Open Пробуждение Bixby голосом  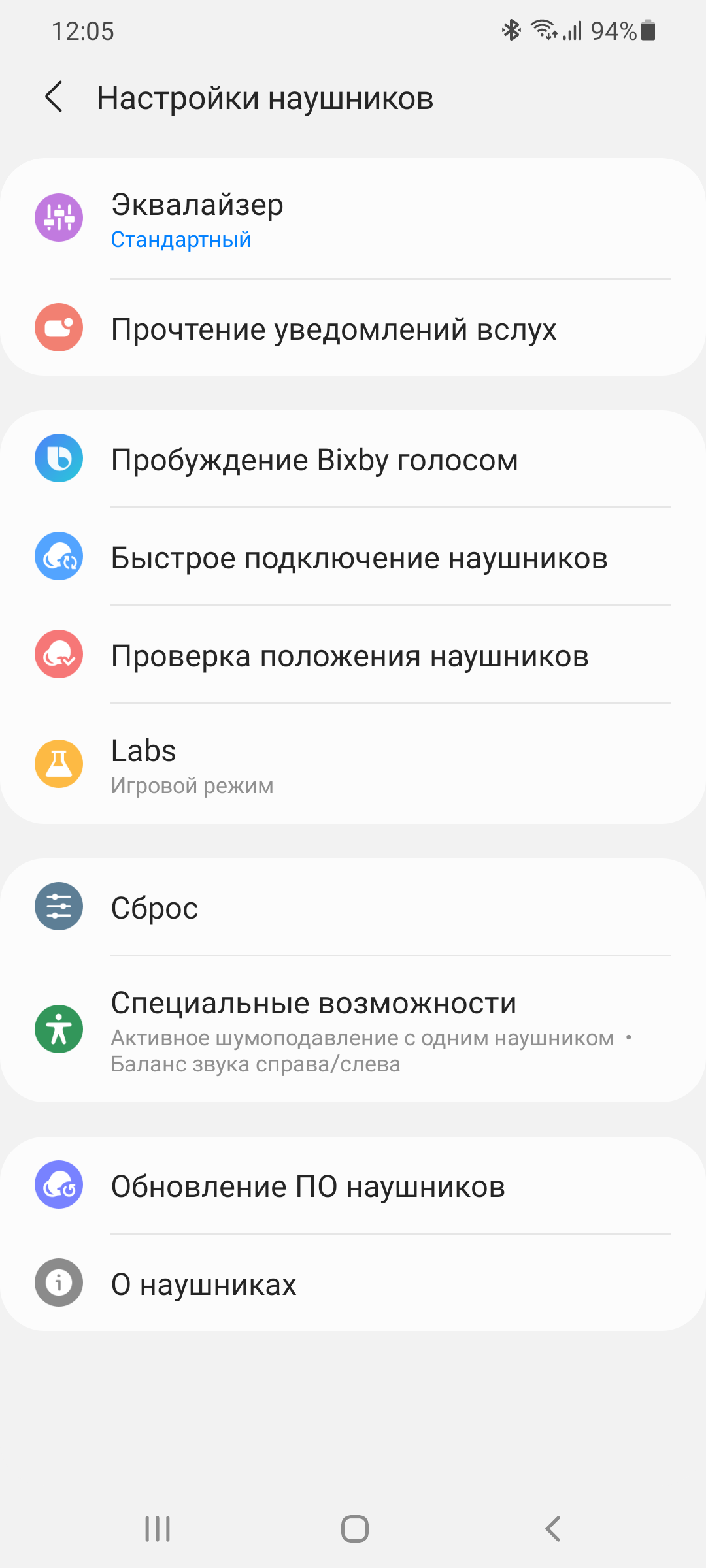tap(353, 459)
